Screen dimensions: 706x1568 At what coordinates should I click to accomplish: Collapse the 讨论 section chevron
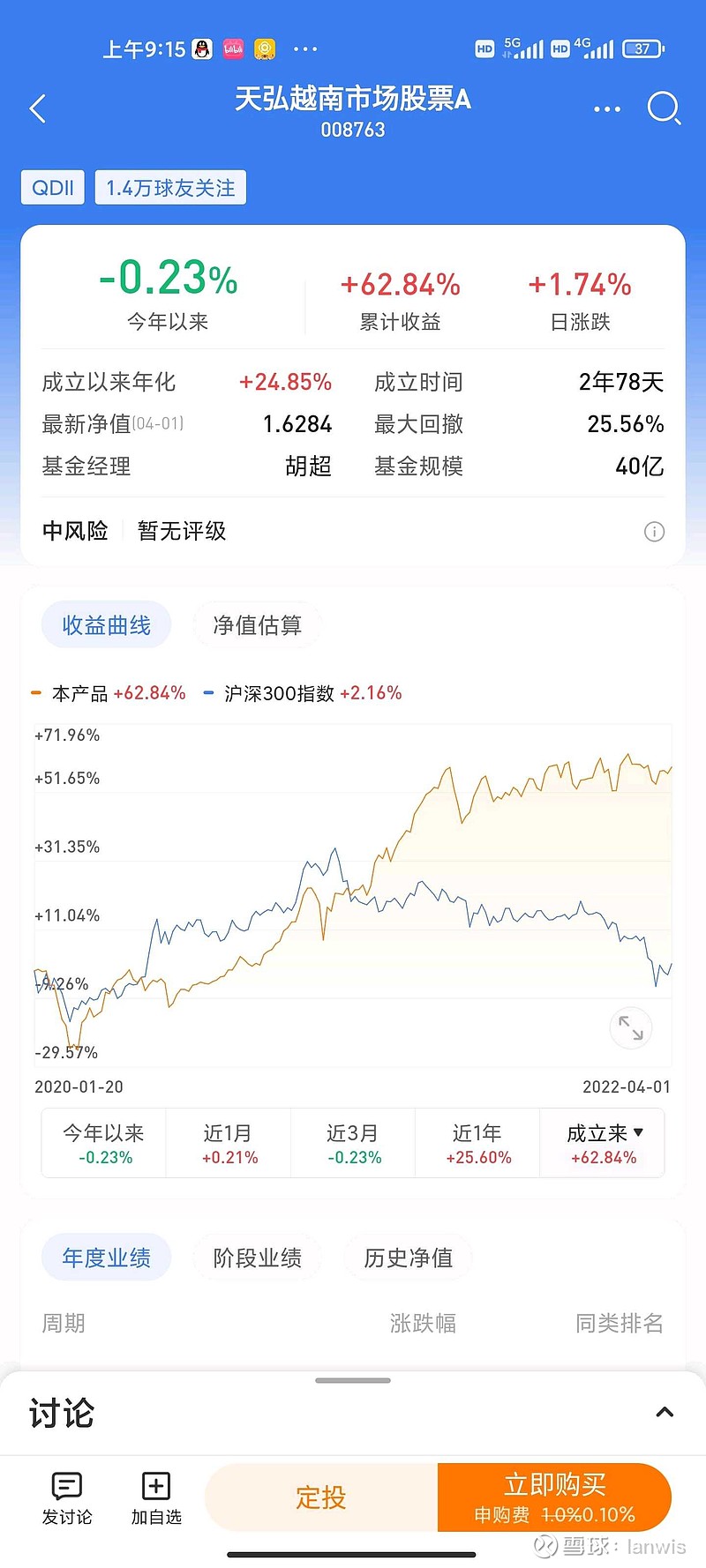(x=664, y=1411)
